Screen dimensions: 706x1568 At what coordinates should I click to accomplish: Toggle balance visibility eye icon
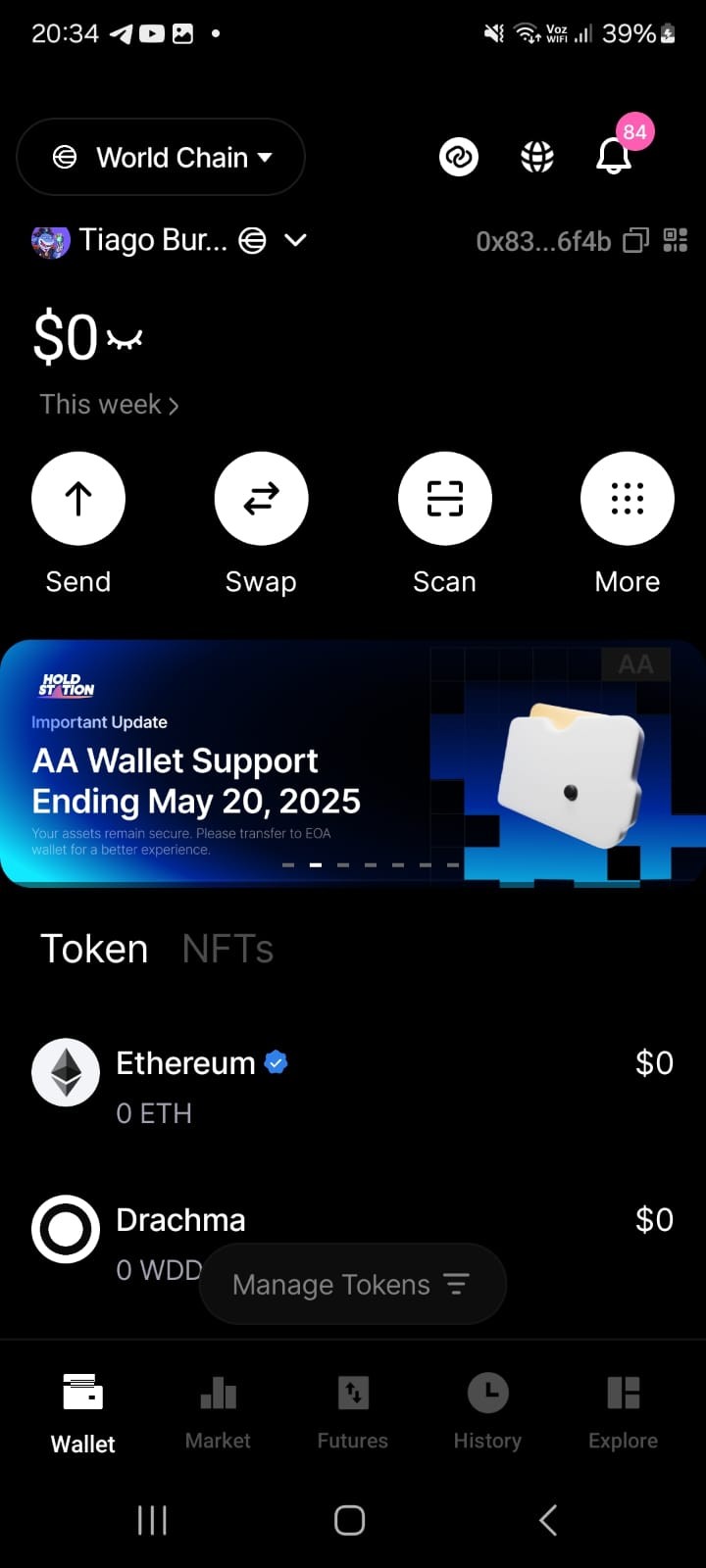[125, 339]
